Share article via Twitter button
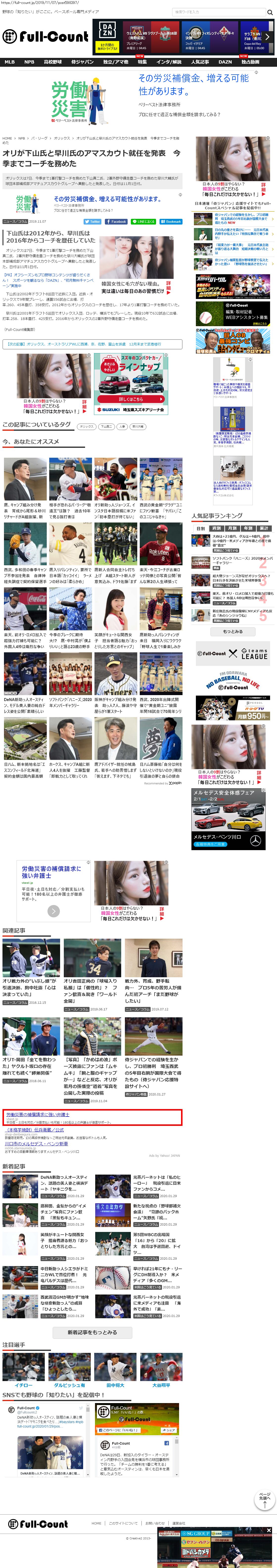The image size is (277, 1568). click(x=92, y=222)
